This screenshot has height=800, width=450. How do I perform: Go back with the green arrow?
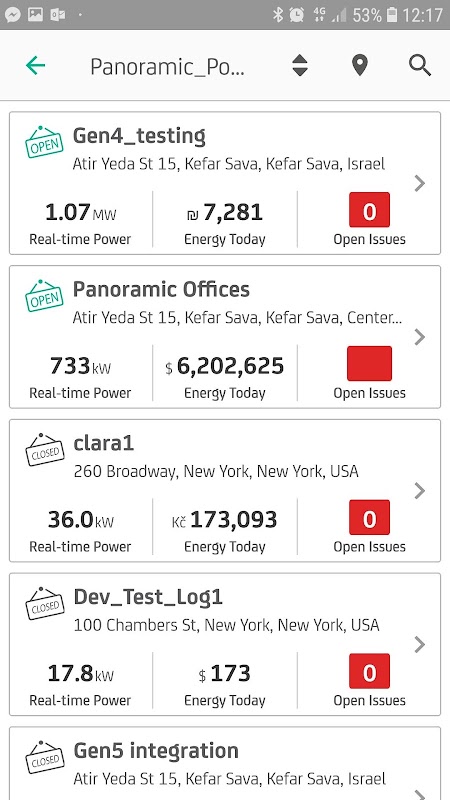pyautogui.click(x=35, y=65)
